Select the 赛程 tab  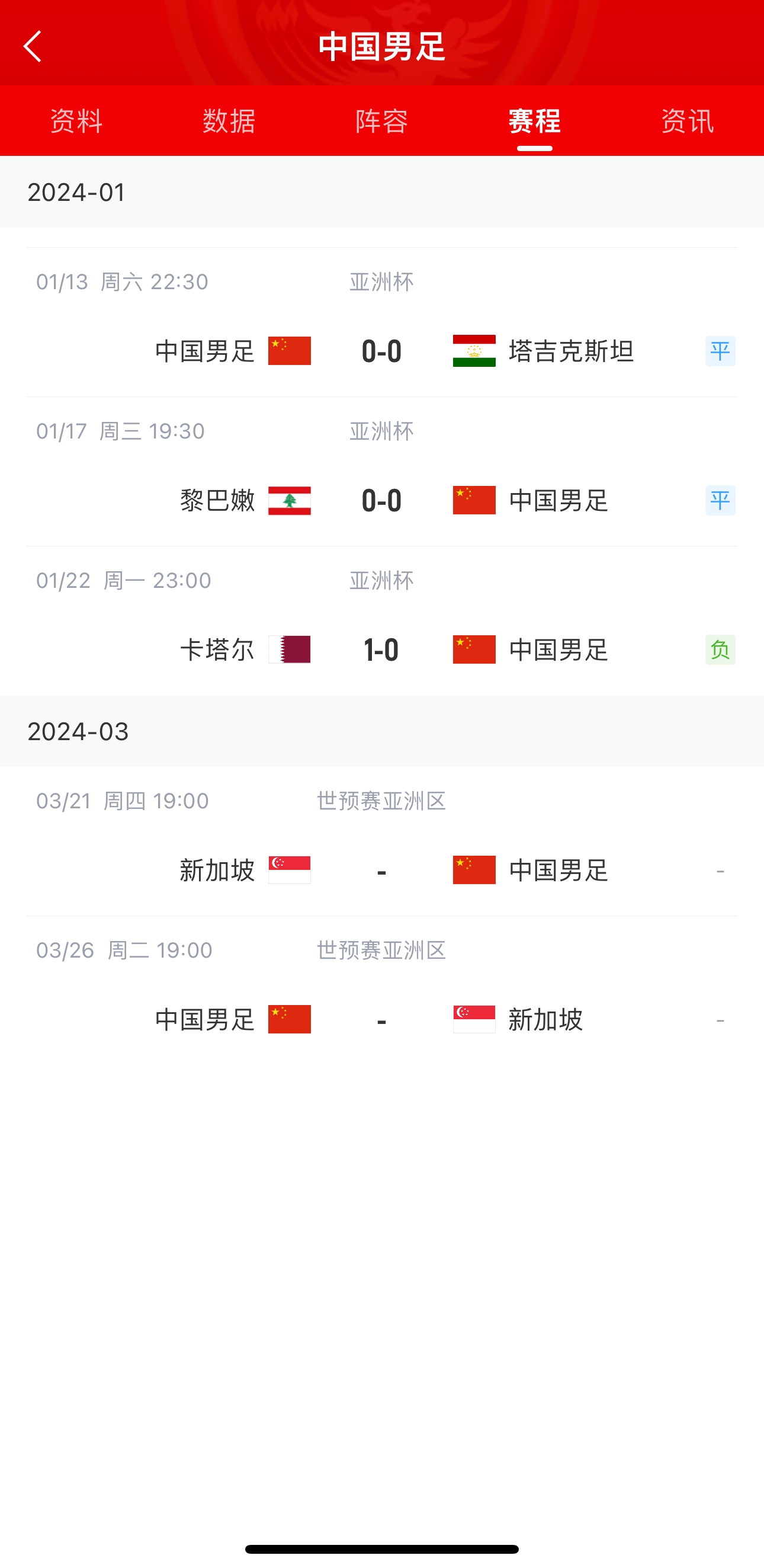click(534, 120)
